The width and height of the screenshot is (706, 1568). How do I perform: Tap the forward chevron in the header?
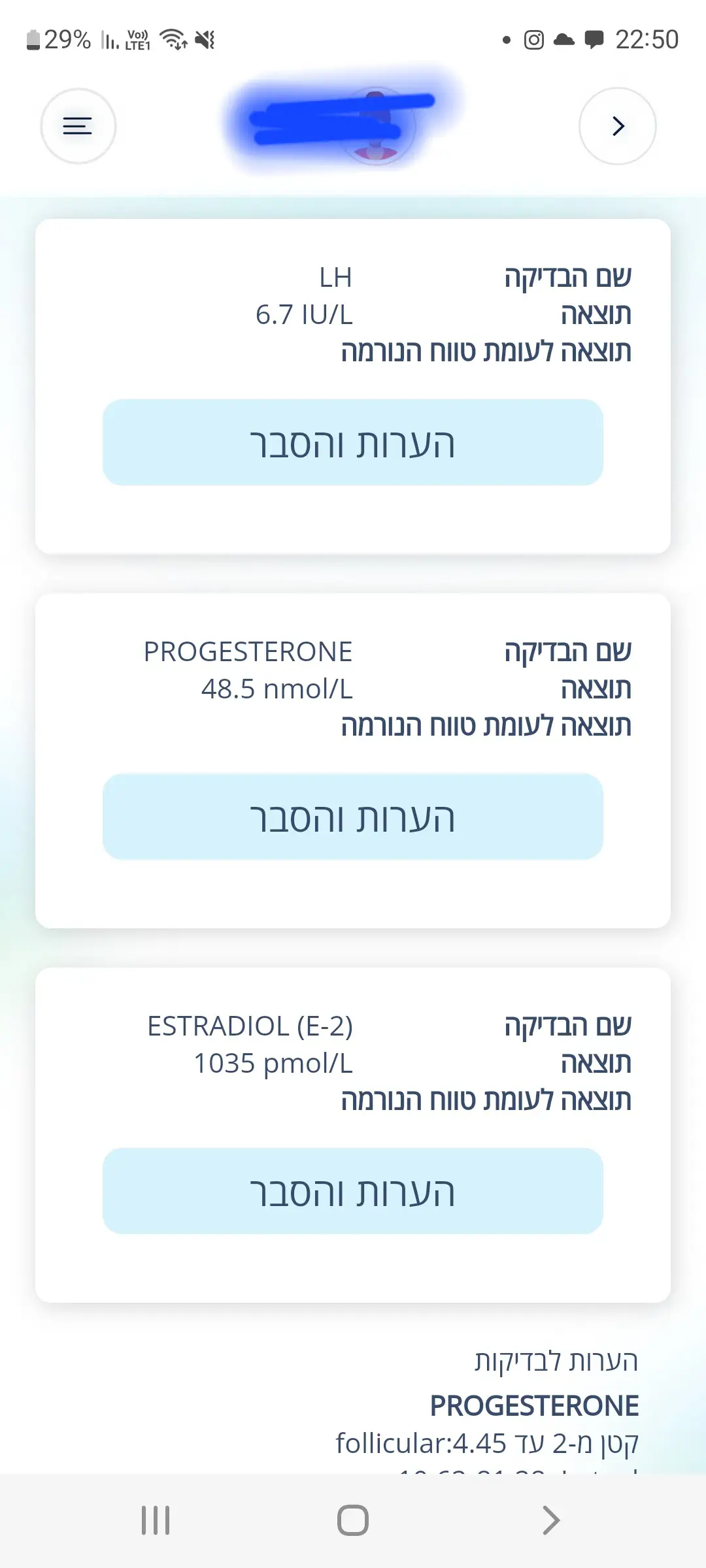coord(617,125)
